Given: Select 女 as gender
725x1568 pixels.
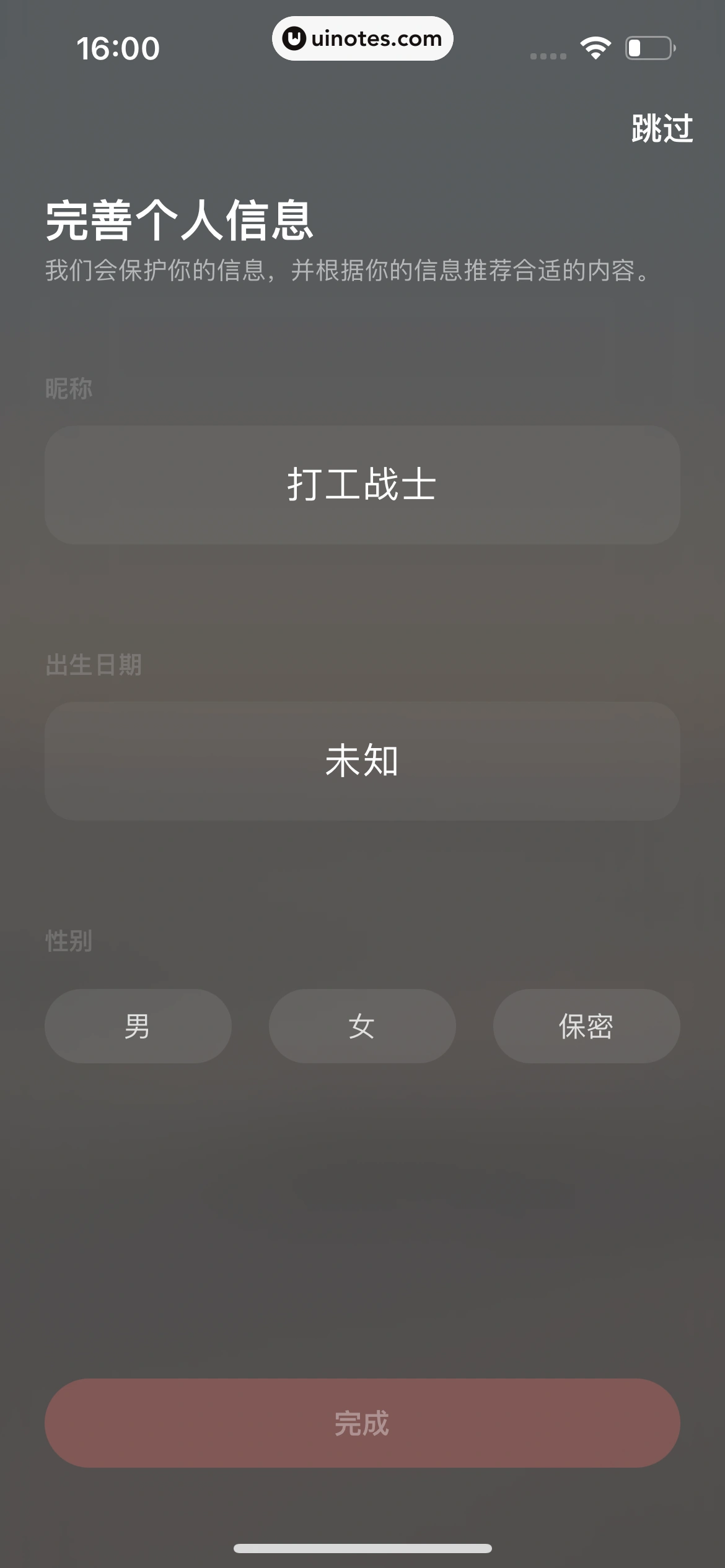Looking at the screenshot, I should [x=362, y=1026].
